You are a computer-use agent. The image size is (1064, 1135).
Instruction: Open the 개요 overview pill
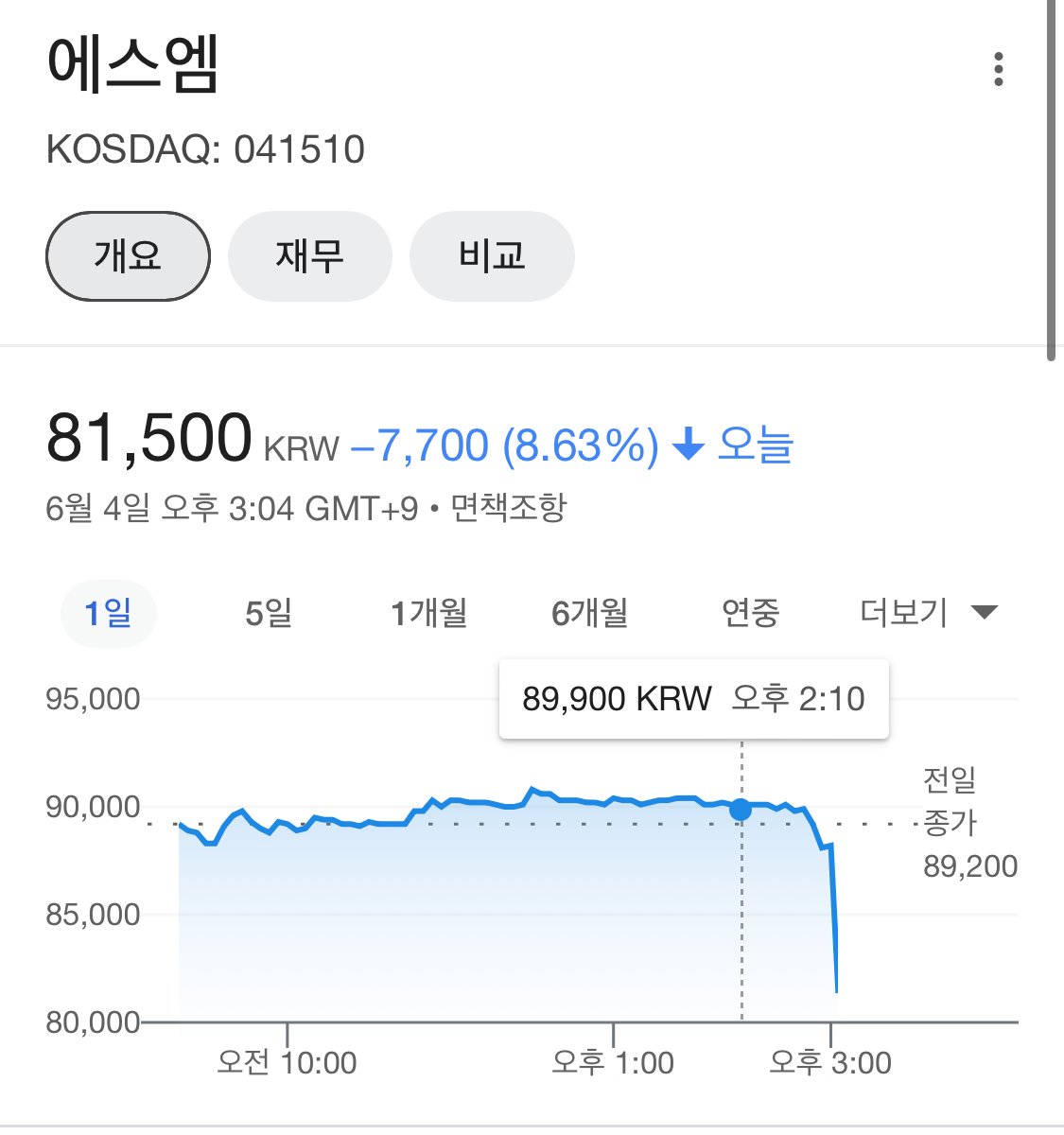coord(127,255)
